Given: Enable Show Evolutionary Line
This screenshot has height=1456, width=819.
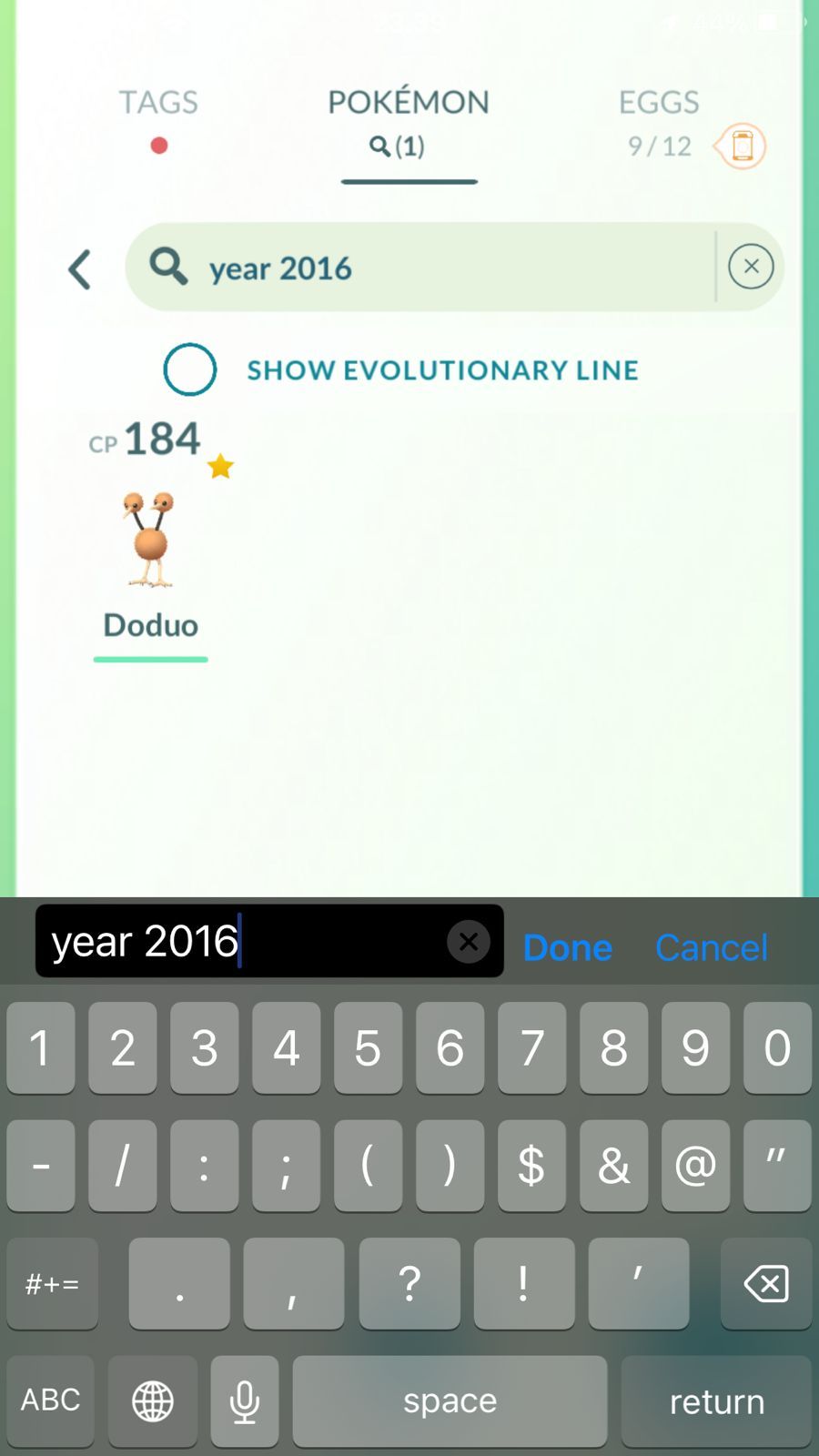Looking at the screenshot, I should (x=190, y=369).
